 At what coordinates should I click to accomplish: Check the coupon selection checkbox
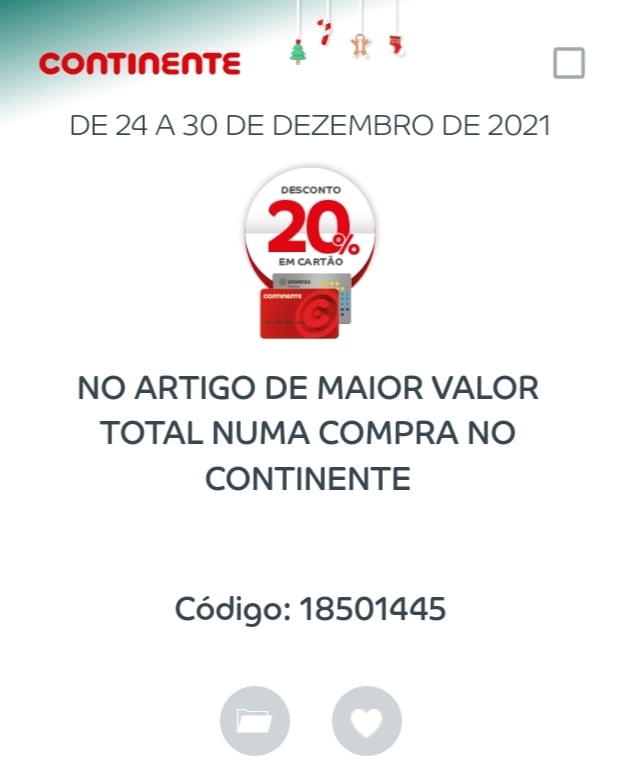point(569,64)
